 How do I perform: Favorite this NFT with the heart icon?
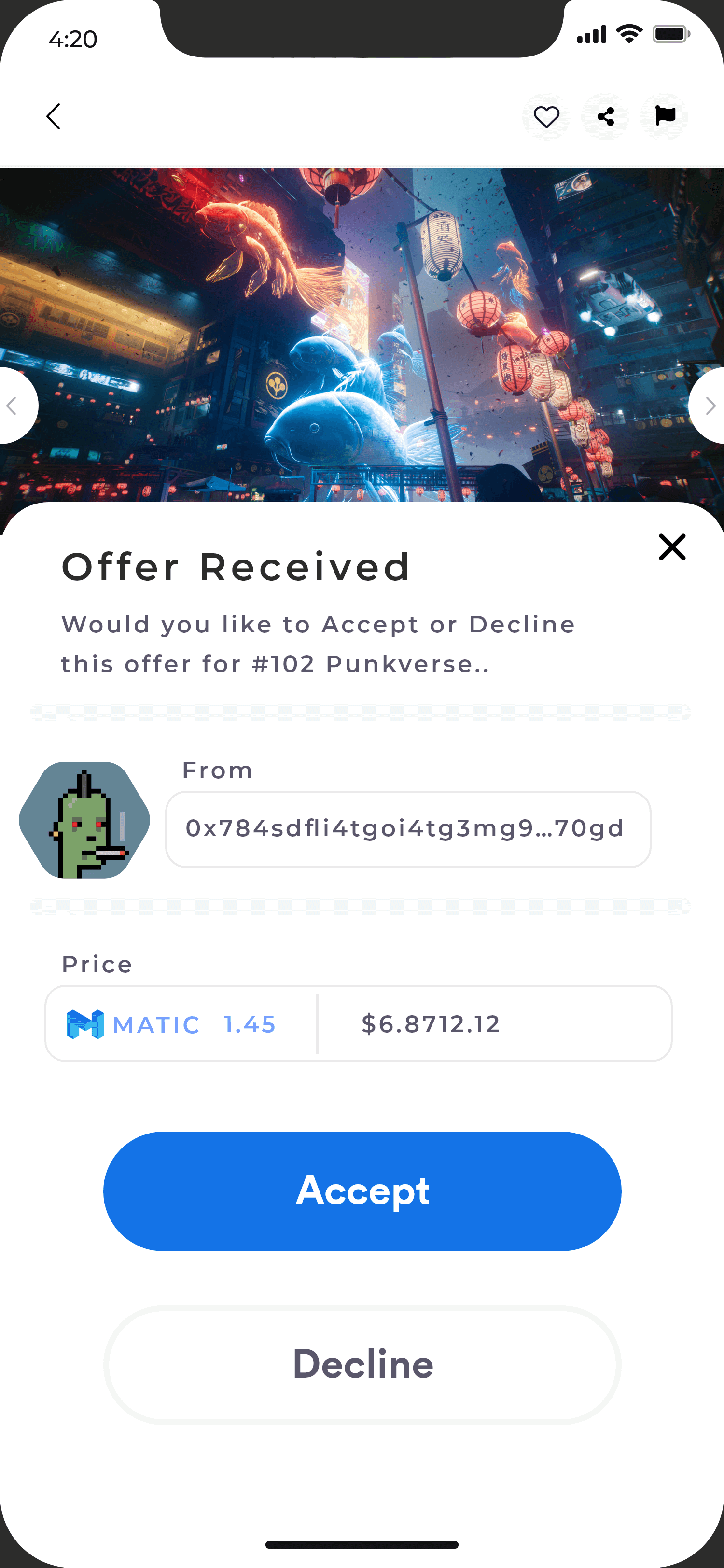coord(546,116)
